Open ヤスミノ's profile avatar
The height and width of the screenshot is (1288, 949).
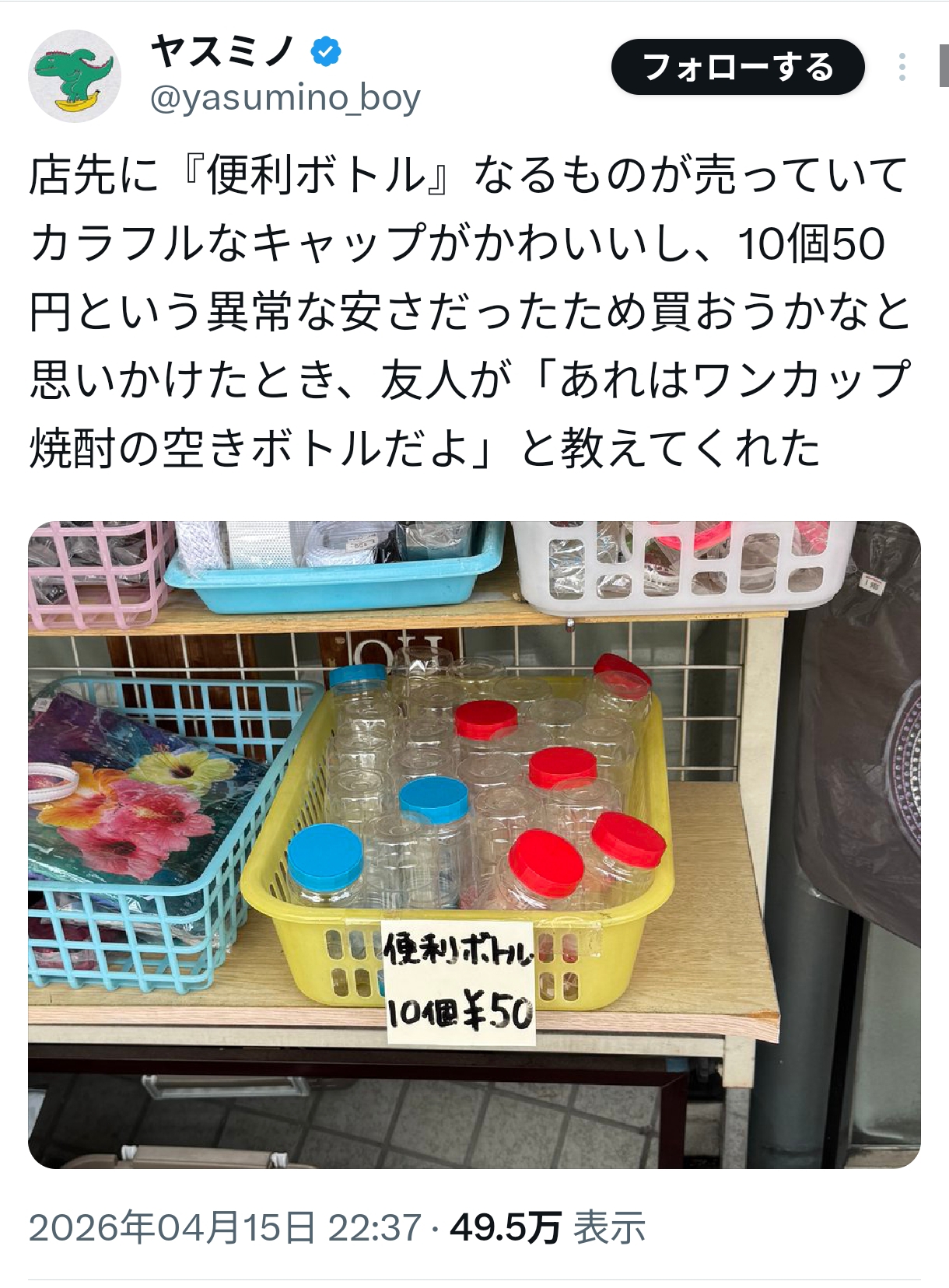point(75,75)
